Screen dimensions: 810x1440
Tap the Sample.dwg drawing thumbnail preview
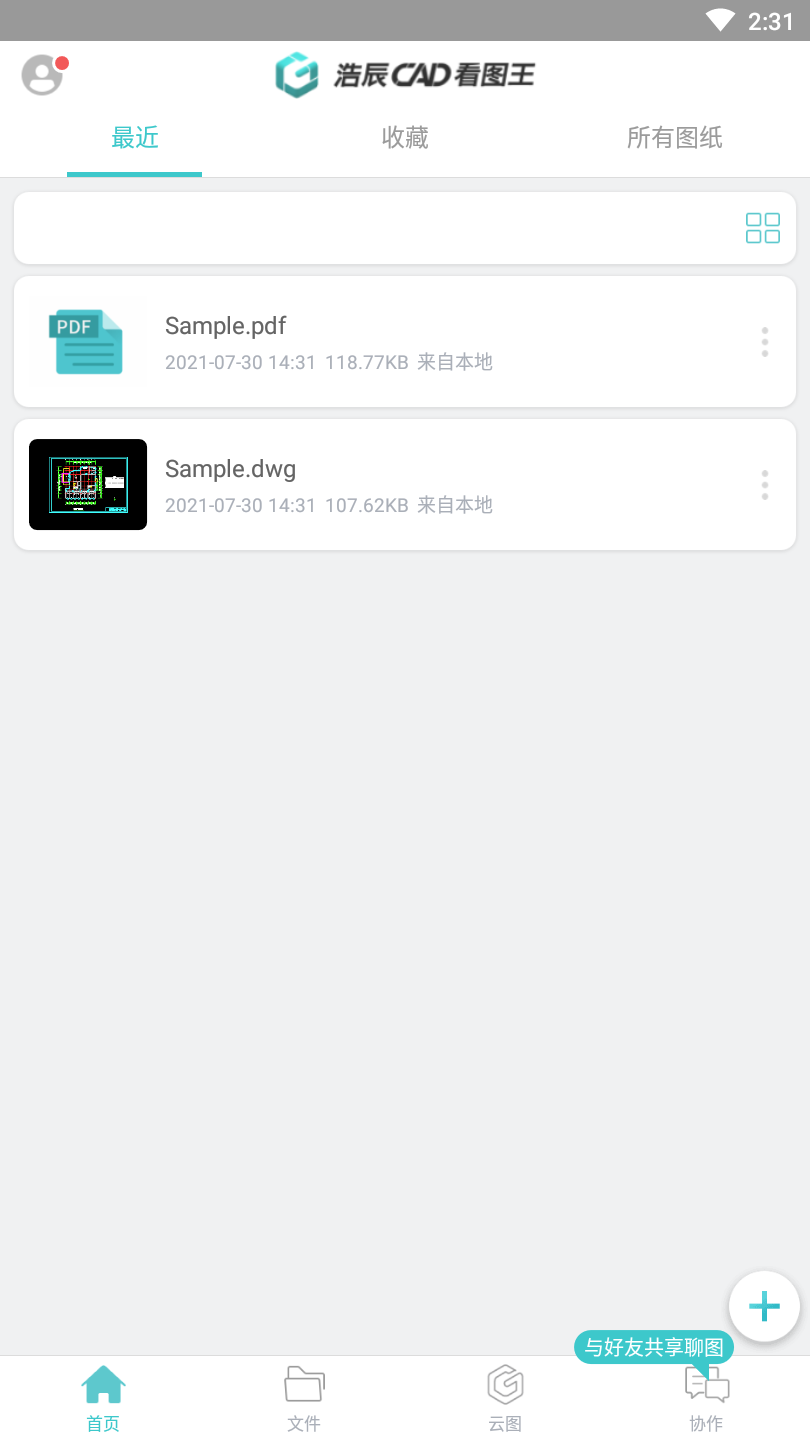87,484
